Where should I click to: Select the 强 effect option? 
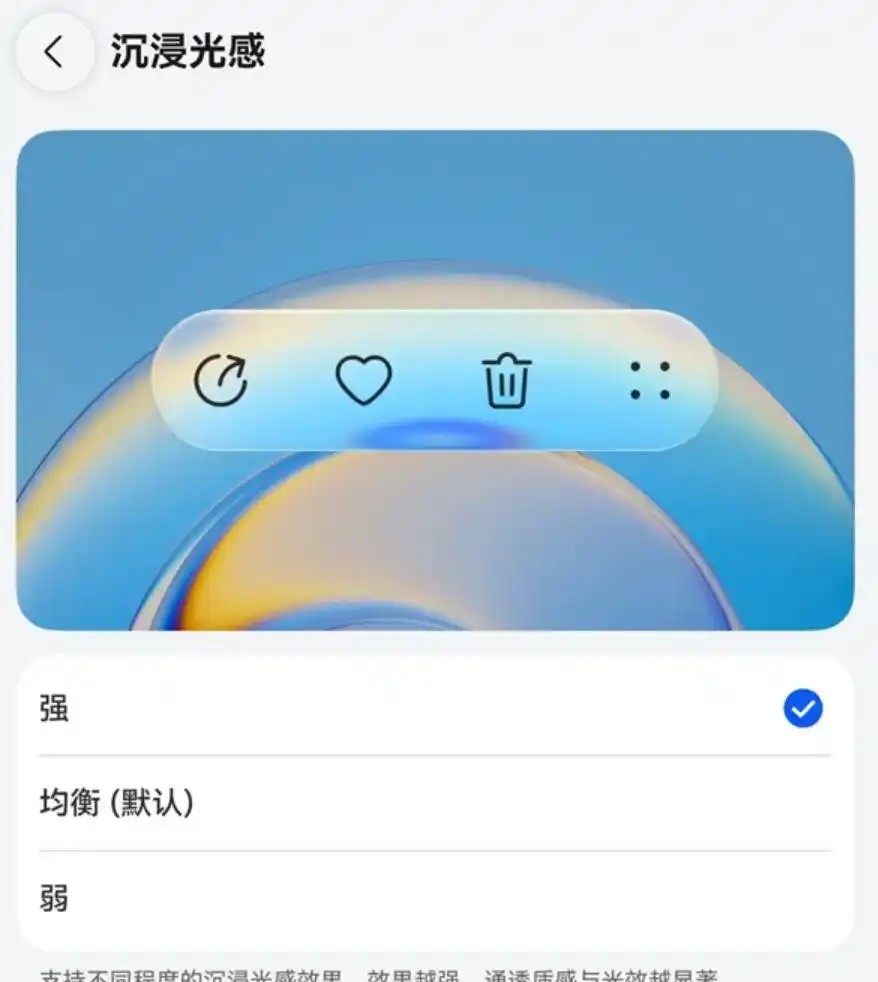coord(435,710)
